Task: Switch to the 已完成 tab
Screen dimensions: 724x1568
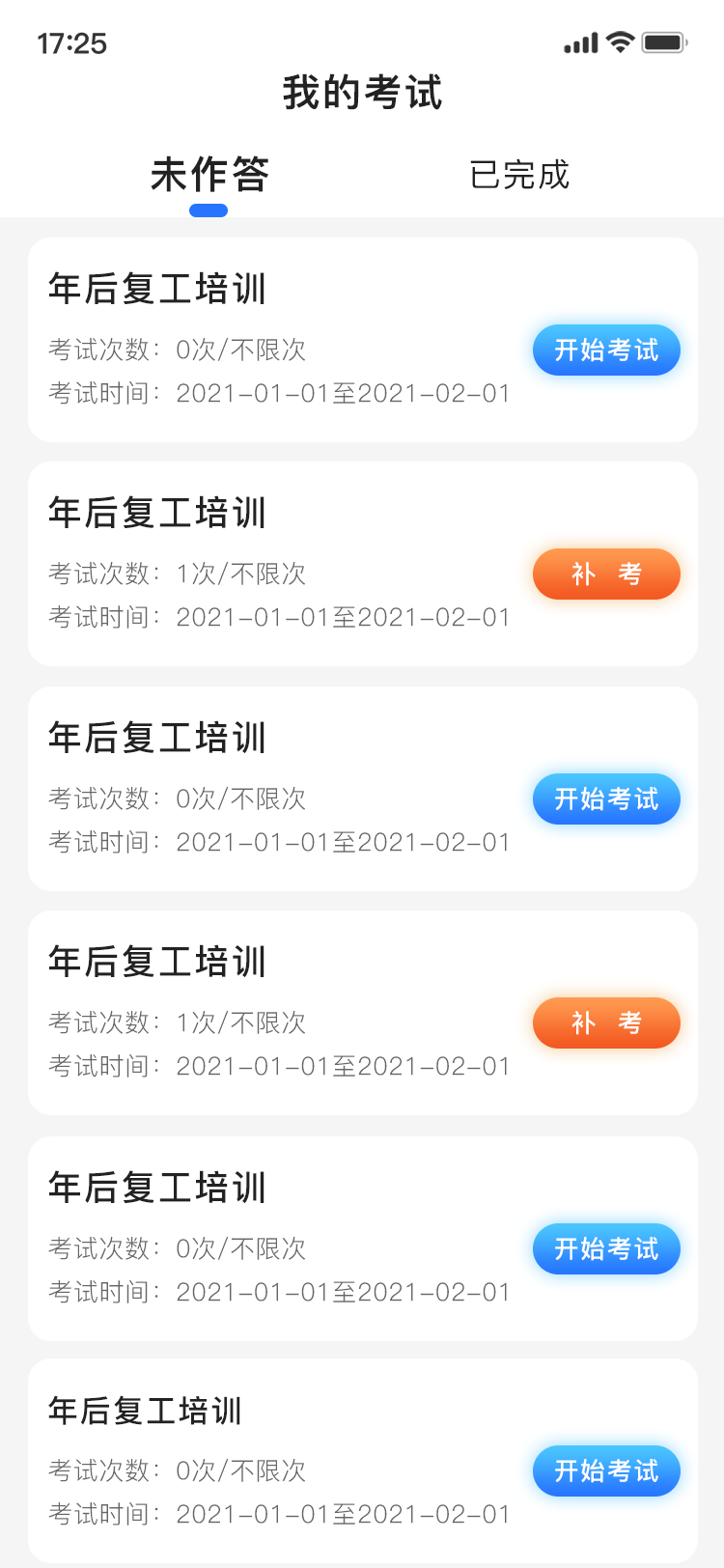Action: pos(519,175)
